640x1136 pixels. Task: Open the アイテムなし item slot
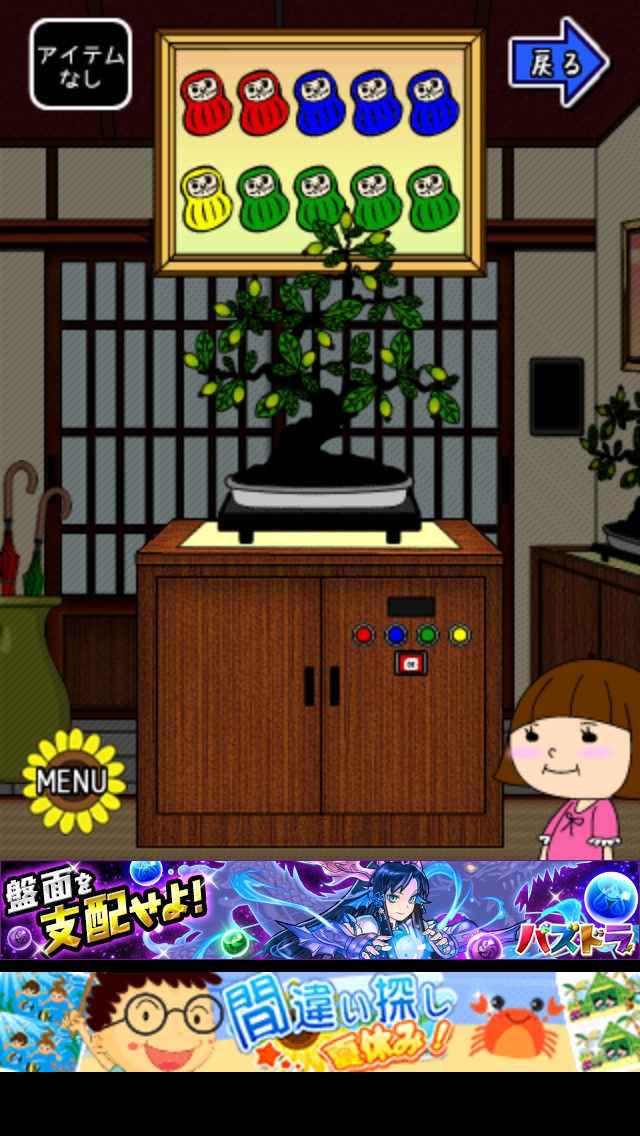[x=80, y=64]
